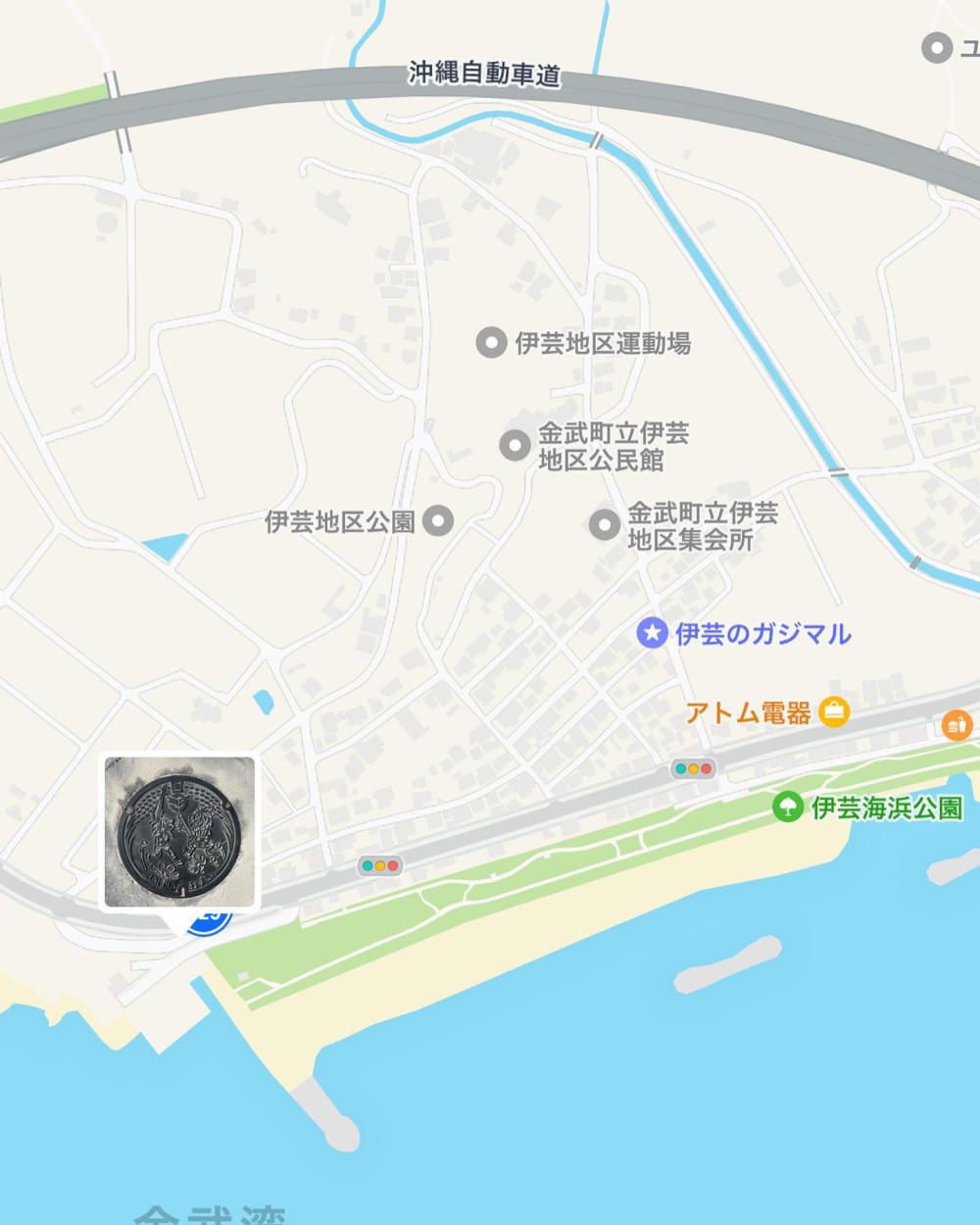Screen dimensions: 980x1225
Task: Select the 伊芸のガジマル starred place
Action: 652,633
